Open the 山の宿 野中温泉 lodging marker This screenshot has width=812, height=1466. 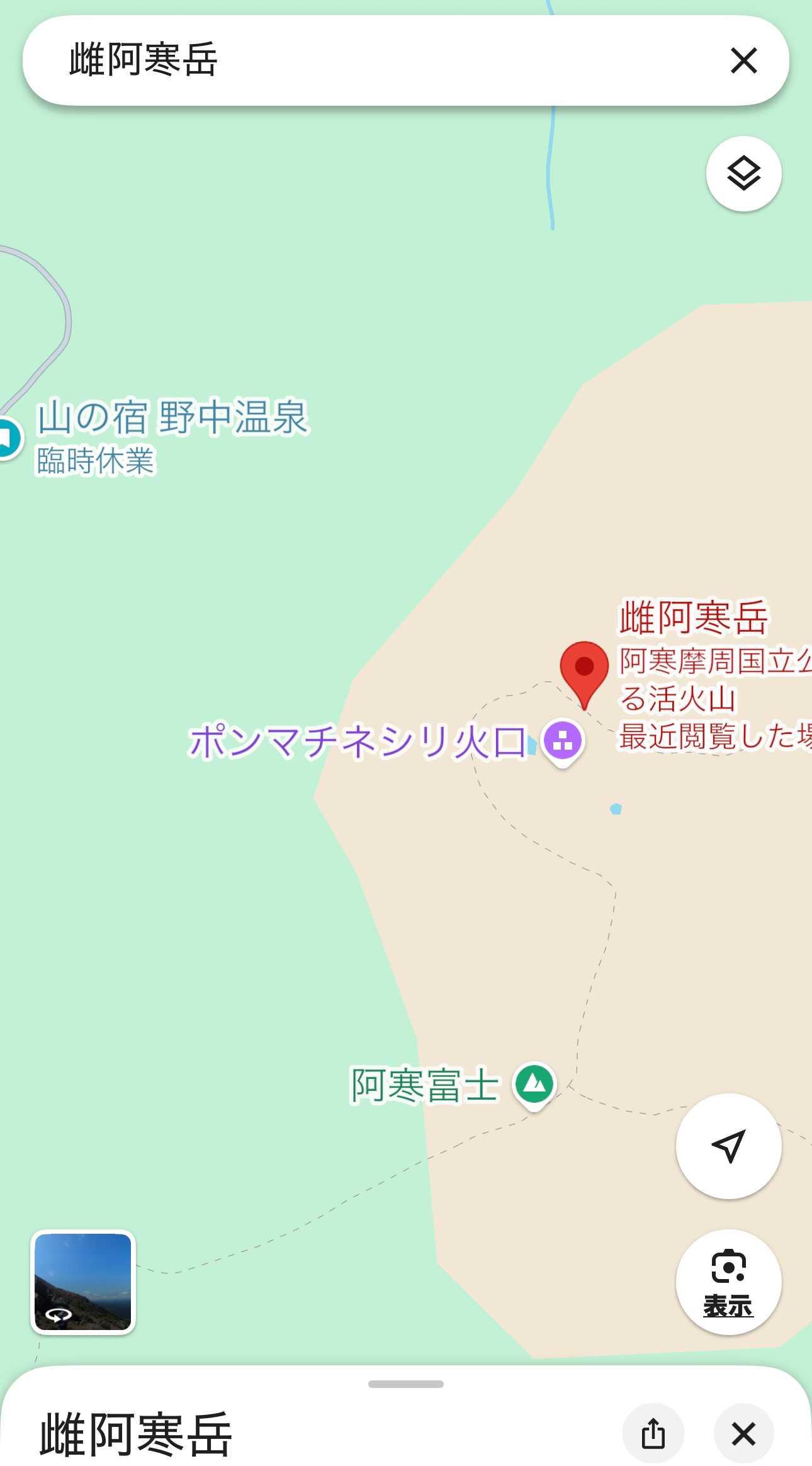8,437
